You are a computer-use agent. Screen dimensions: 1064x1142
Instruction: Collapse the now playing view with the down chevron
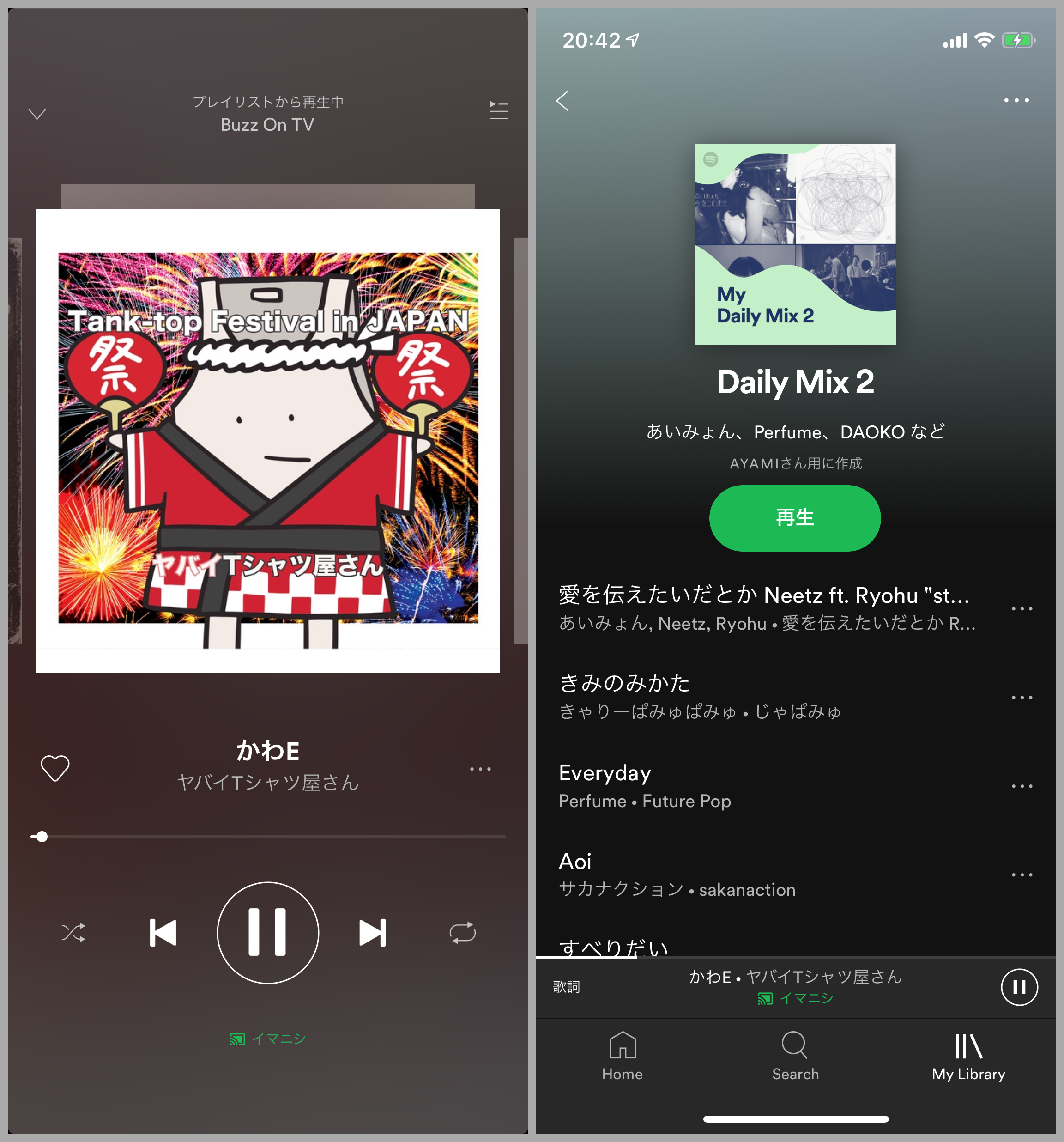tap(37, 113)
